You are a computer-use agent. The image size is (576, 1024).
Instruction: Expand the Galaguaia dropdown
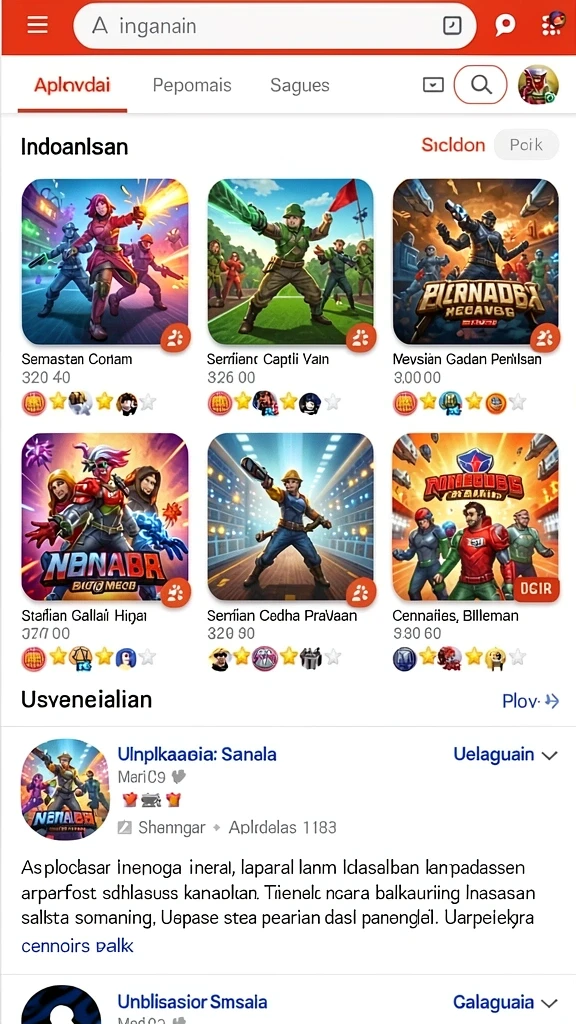click(505, 1002)
